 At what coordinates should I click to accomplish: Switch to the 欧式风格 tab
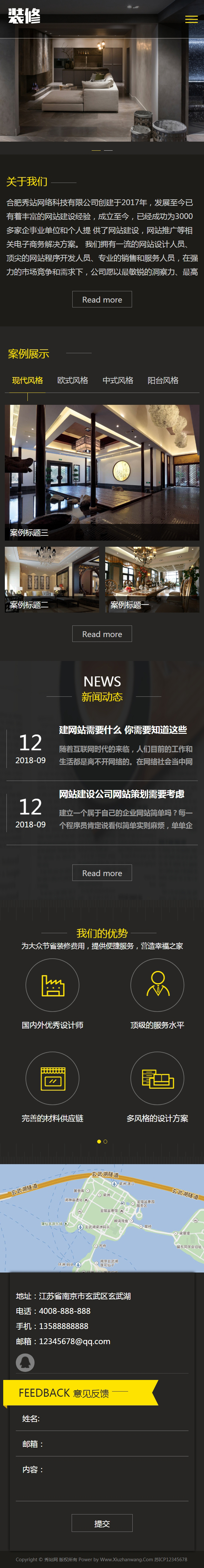(73, 380)
